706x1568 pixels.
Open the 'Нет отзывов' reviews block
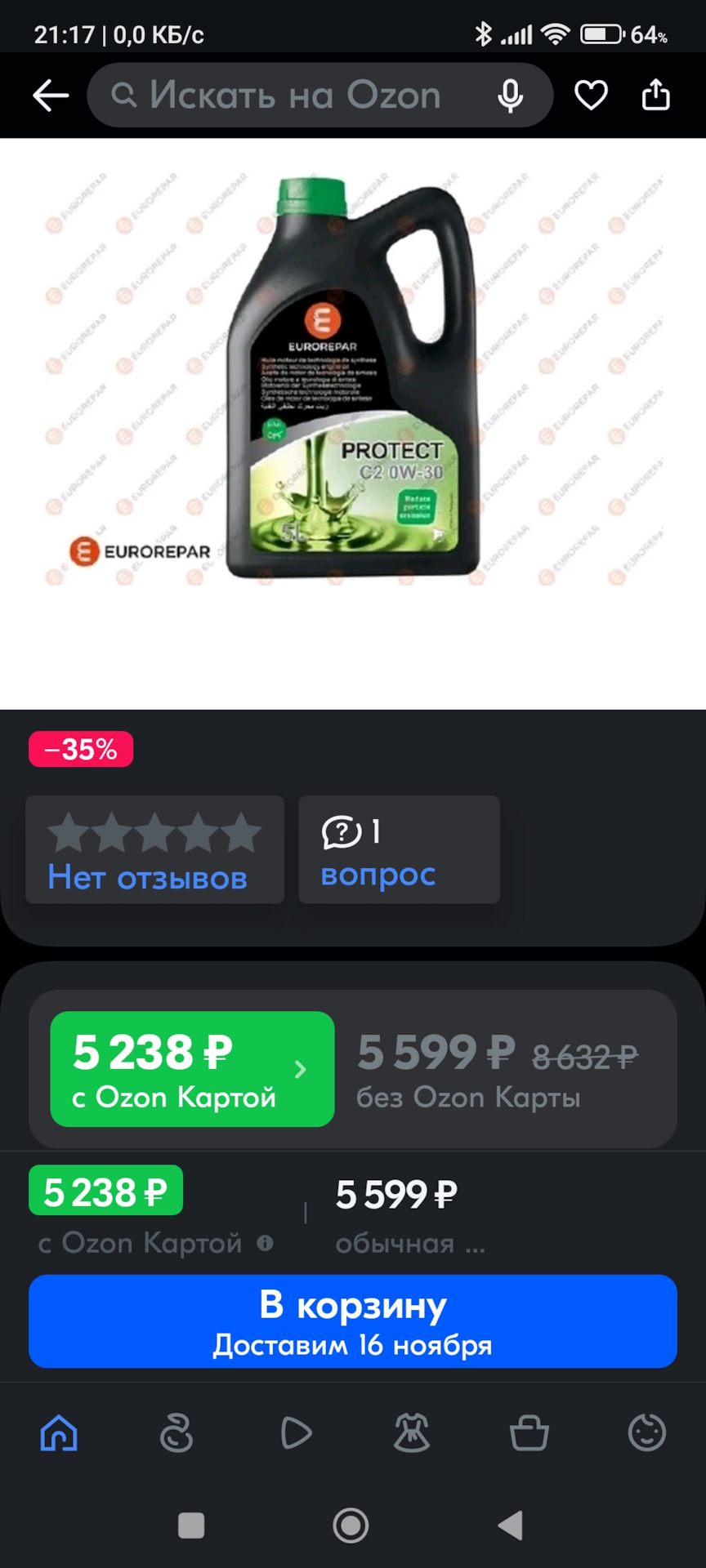(154, 849)
